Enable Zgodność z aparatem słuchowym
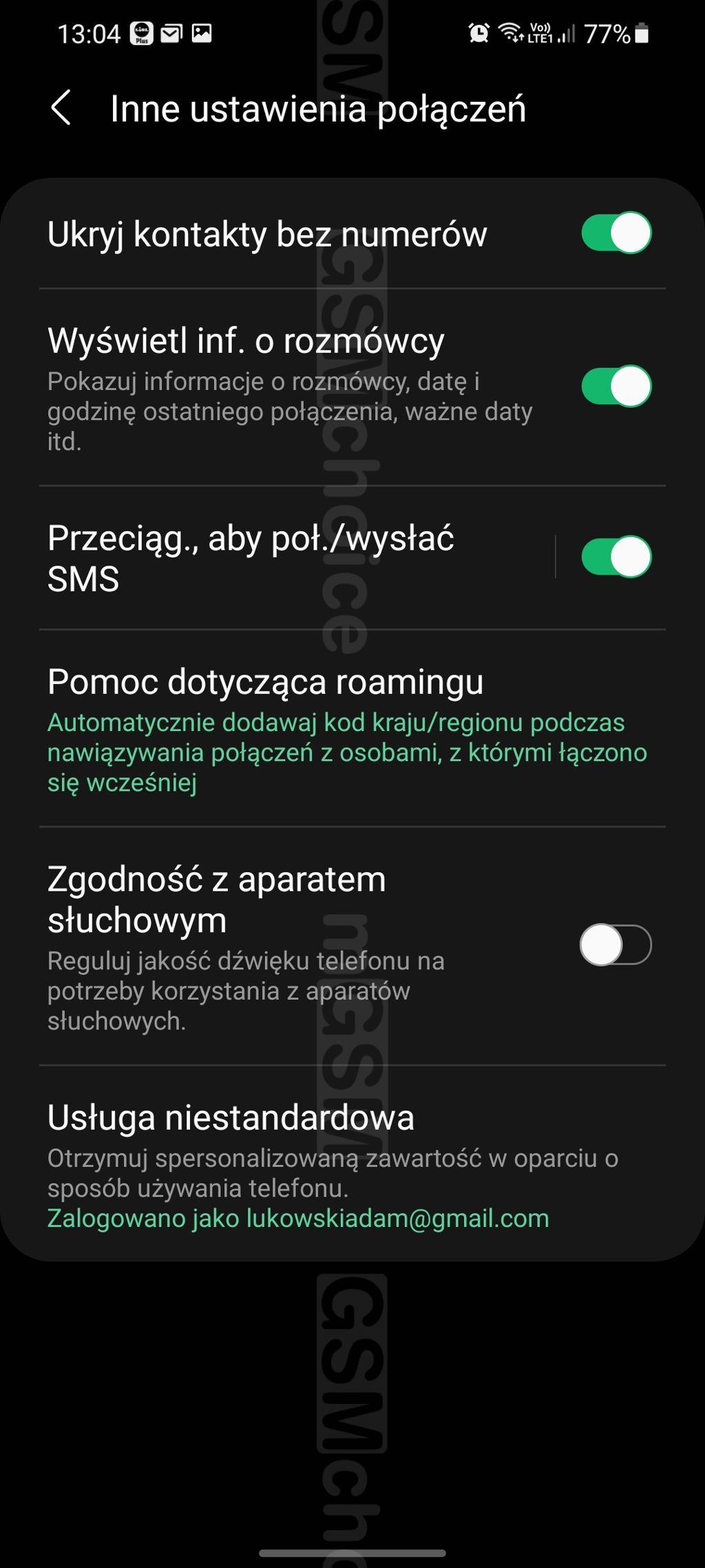Viewport: 705px width, 1568px height. click(616, 945)
